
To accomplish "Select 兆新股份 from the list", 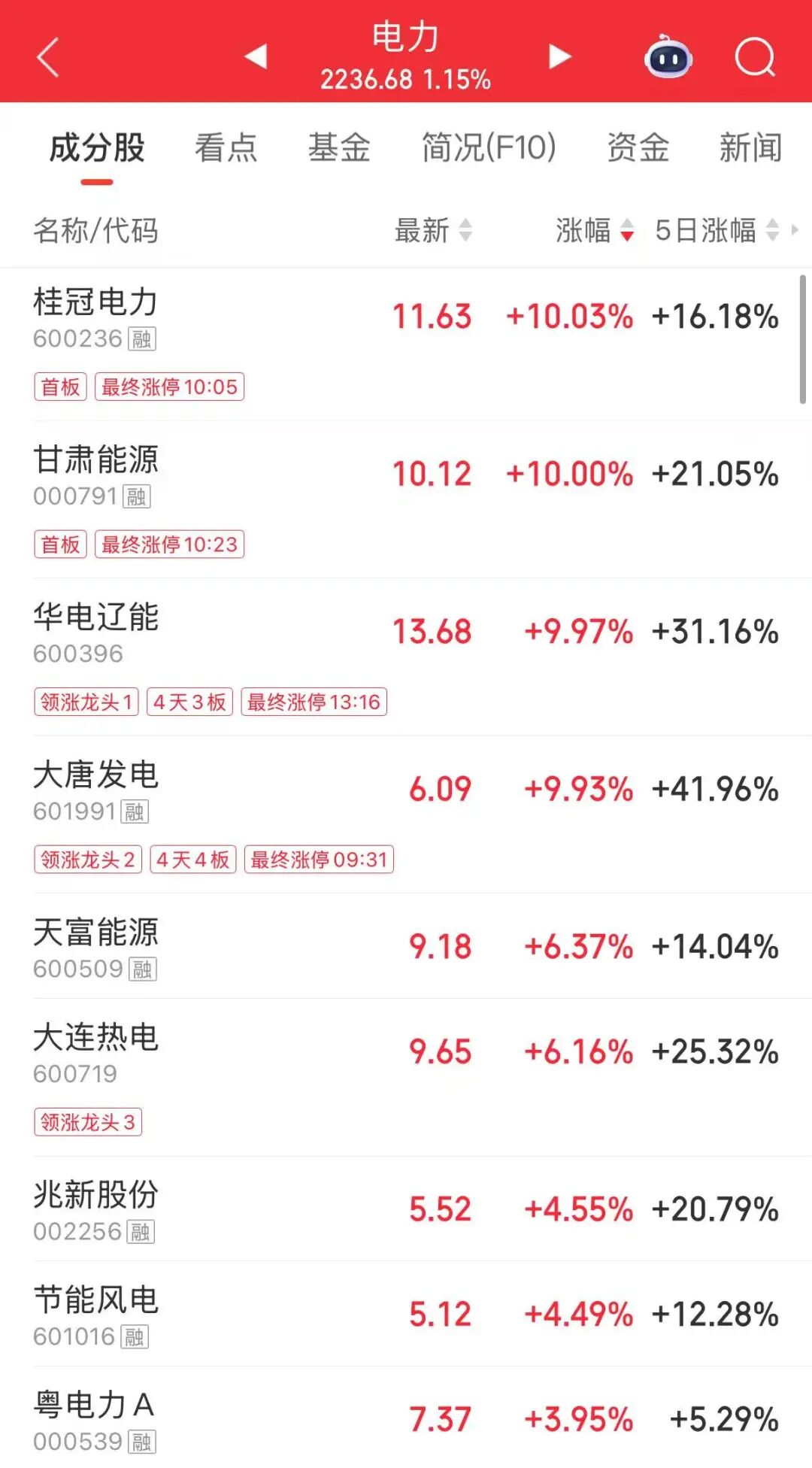I will coord(406,1209).
